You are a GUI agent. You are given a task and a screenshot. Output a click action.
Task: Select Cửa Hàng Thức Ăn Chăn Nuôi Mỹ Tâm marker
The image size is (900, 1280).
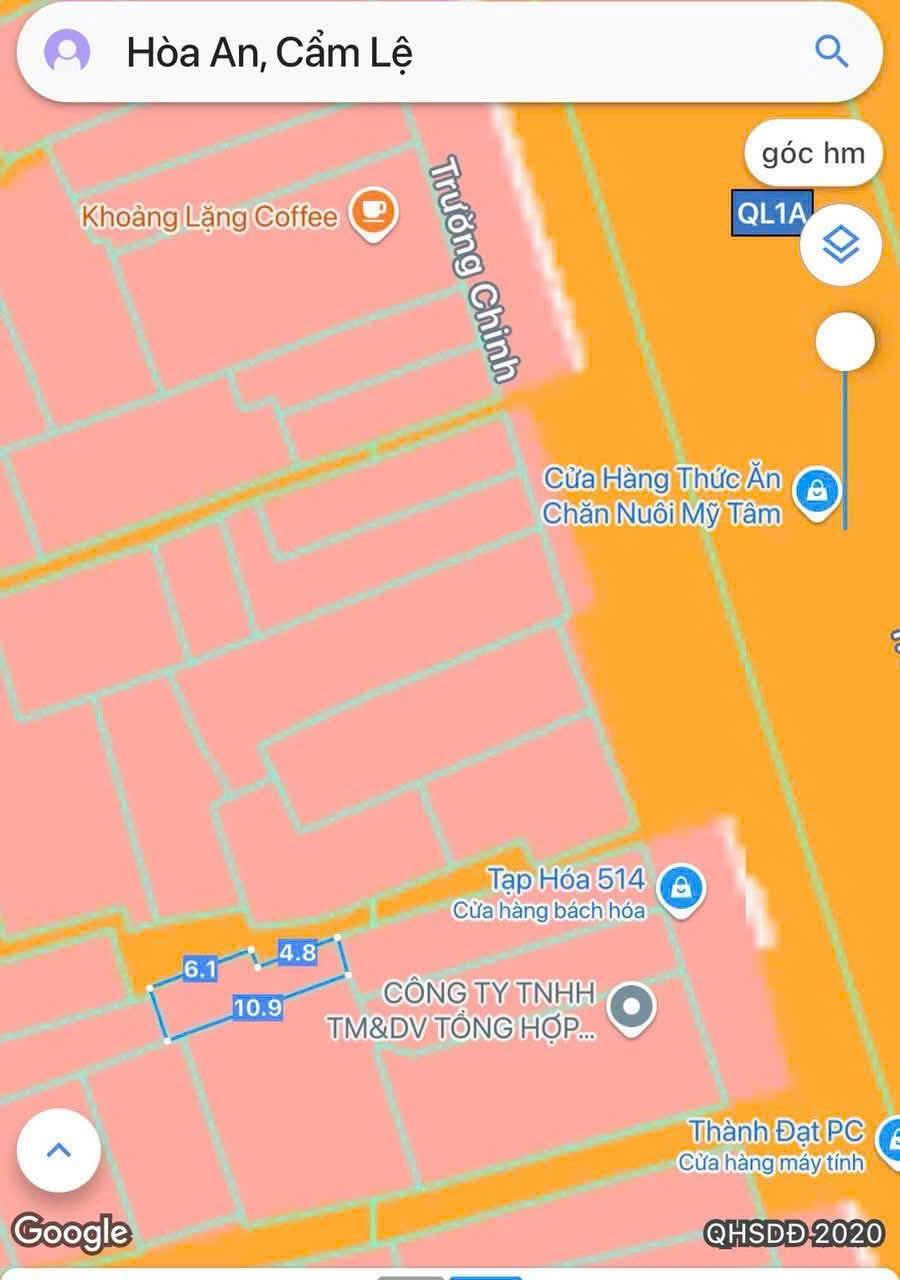pyautogui.click(x=817, y=493)
